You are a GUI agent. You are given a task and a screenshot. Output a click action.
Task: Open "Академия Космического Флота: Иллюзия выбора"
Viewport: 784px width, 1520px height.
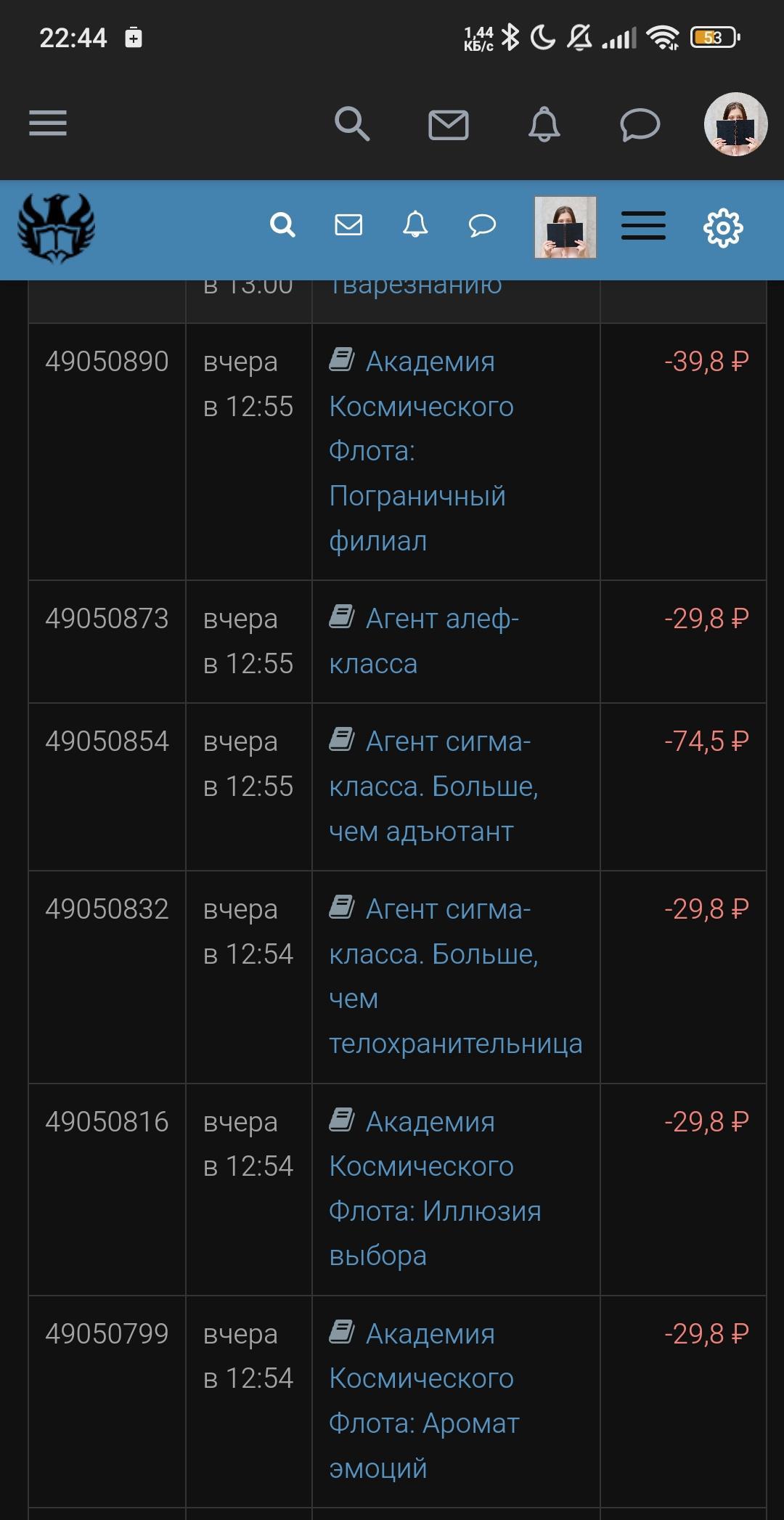435,1189
